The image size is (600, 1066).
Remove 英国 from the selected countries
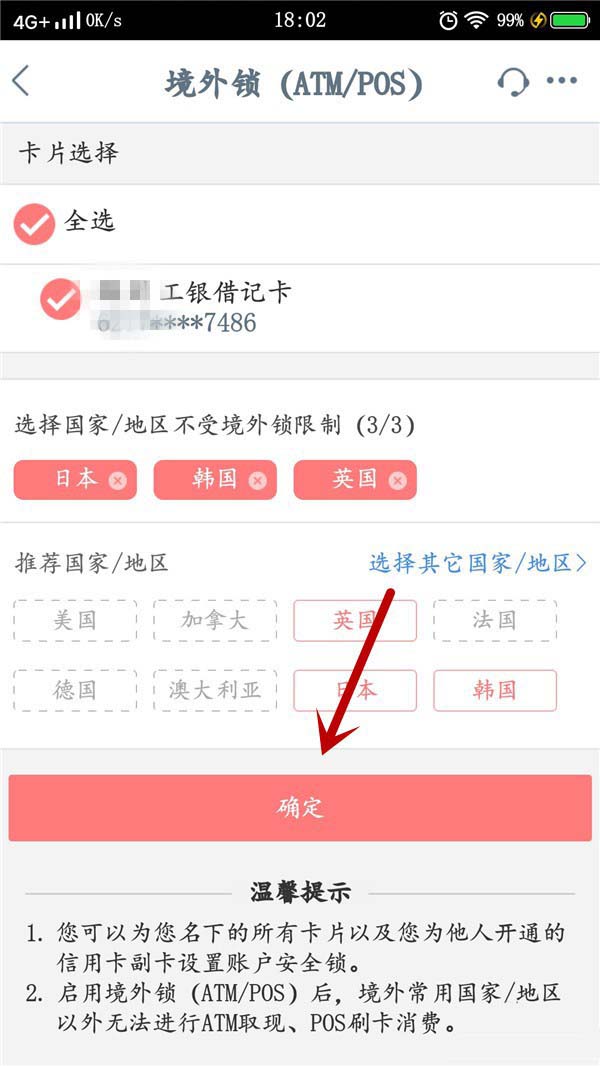tap(398, 481)
